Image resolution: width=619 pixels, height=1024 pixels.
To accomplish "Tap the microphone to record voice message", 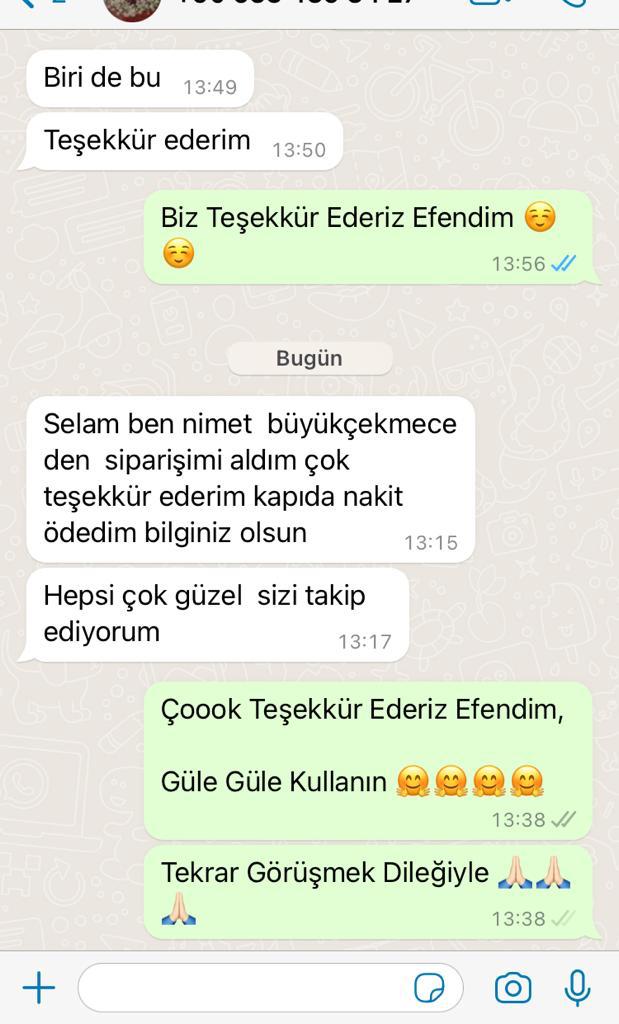I will coord(577,987).
